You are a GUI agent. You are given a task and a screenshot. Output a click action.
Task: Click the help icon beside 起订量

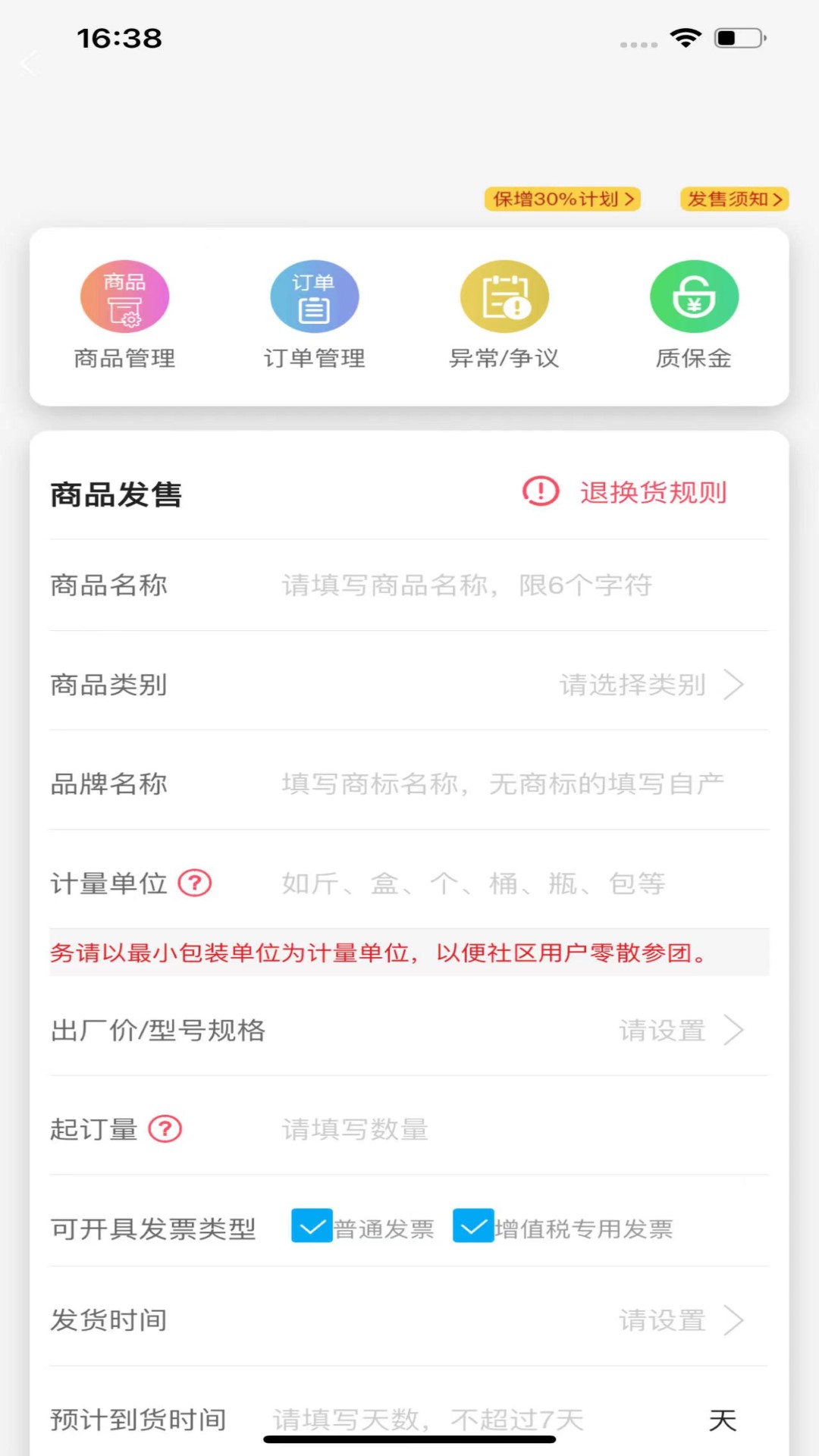click(166, 1128)
